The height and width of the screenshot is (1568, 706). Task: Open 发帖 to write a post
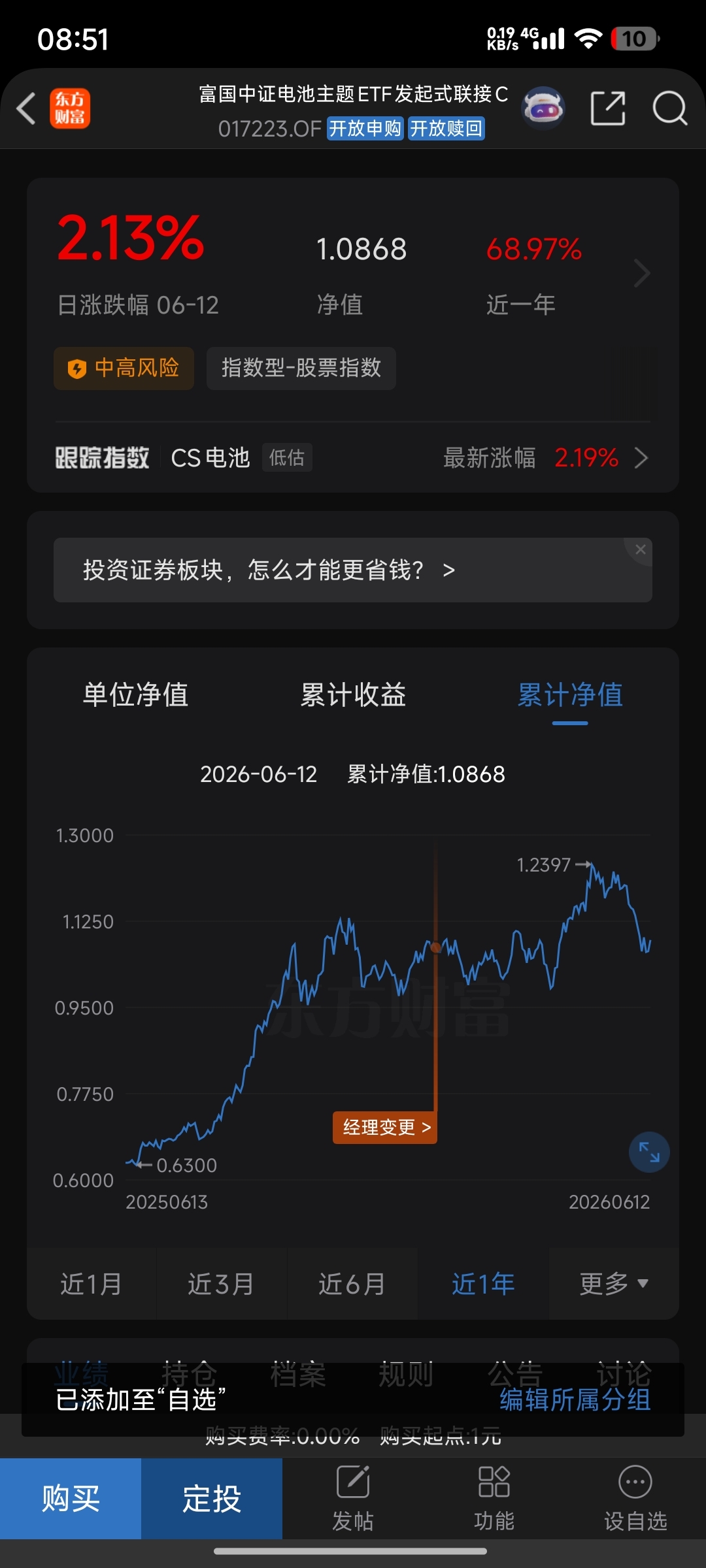[353, 1498]
